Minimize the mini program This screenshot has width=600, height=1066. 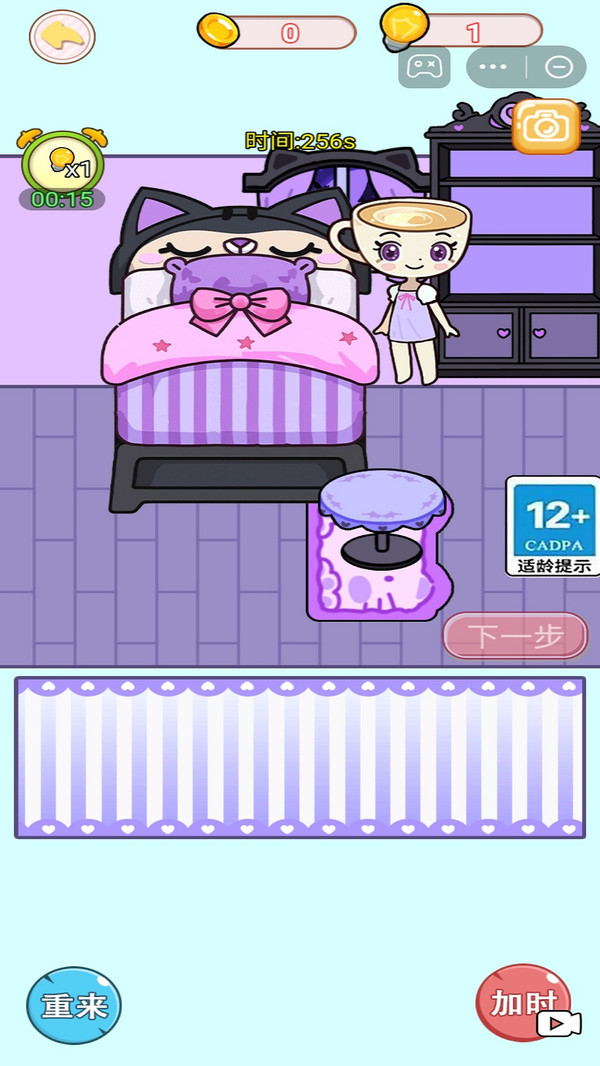coord(560,67)
